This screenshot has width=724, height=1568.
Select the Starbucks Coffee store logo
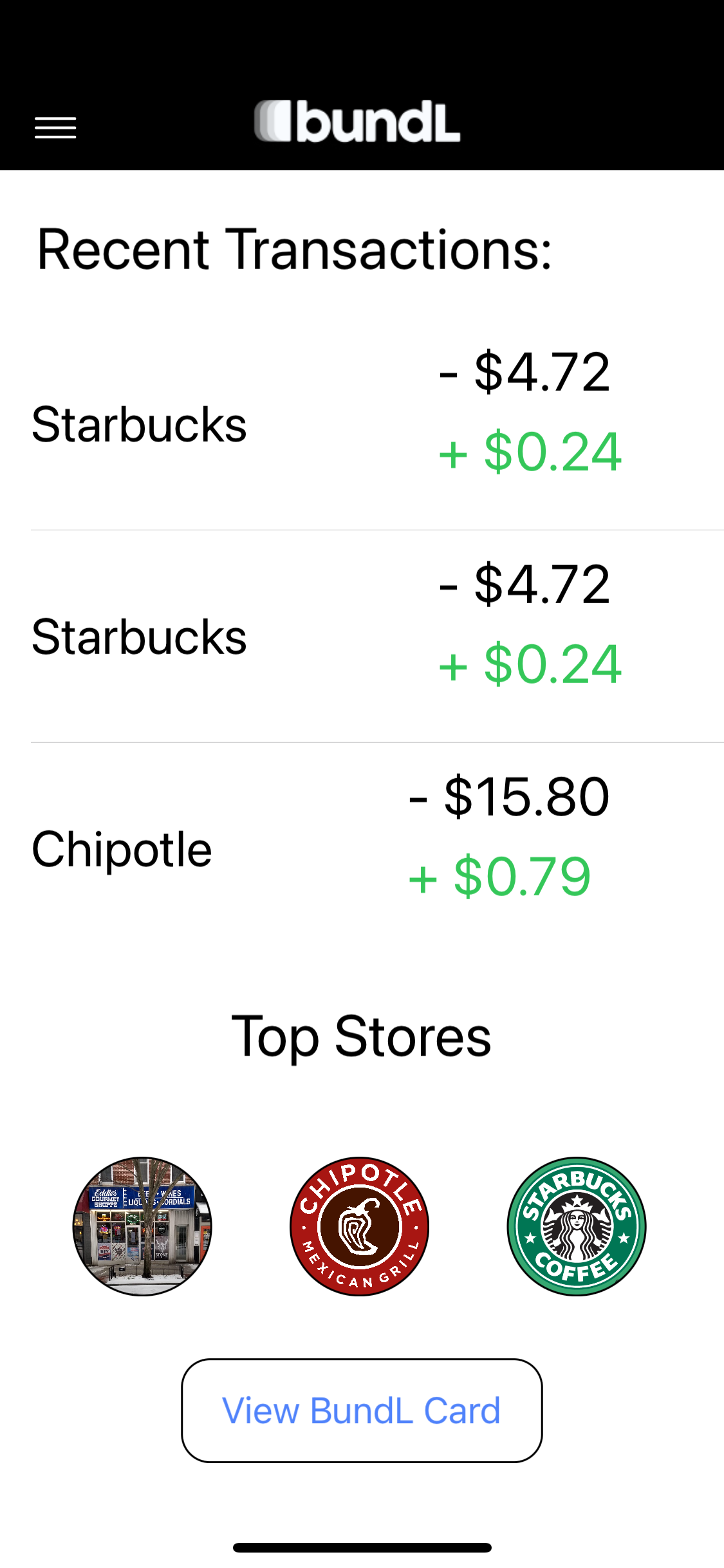577,1226
